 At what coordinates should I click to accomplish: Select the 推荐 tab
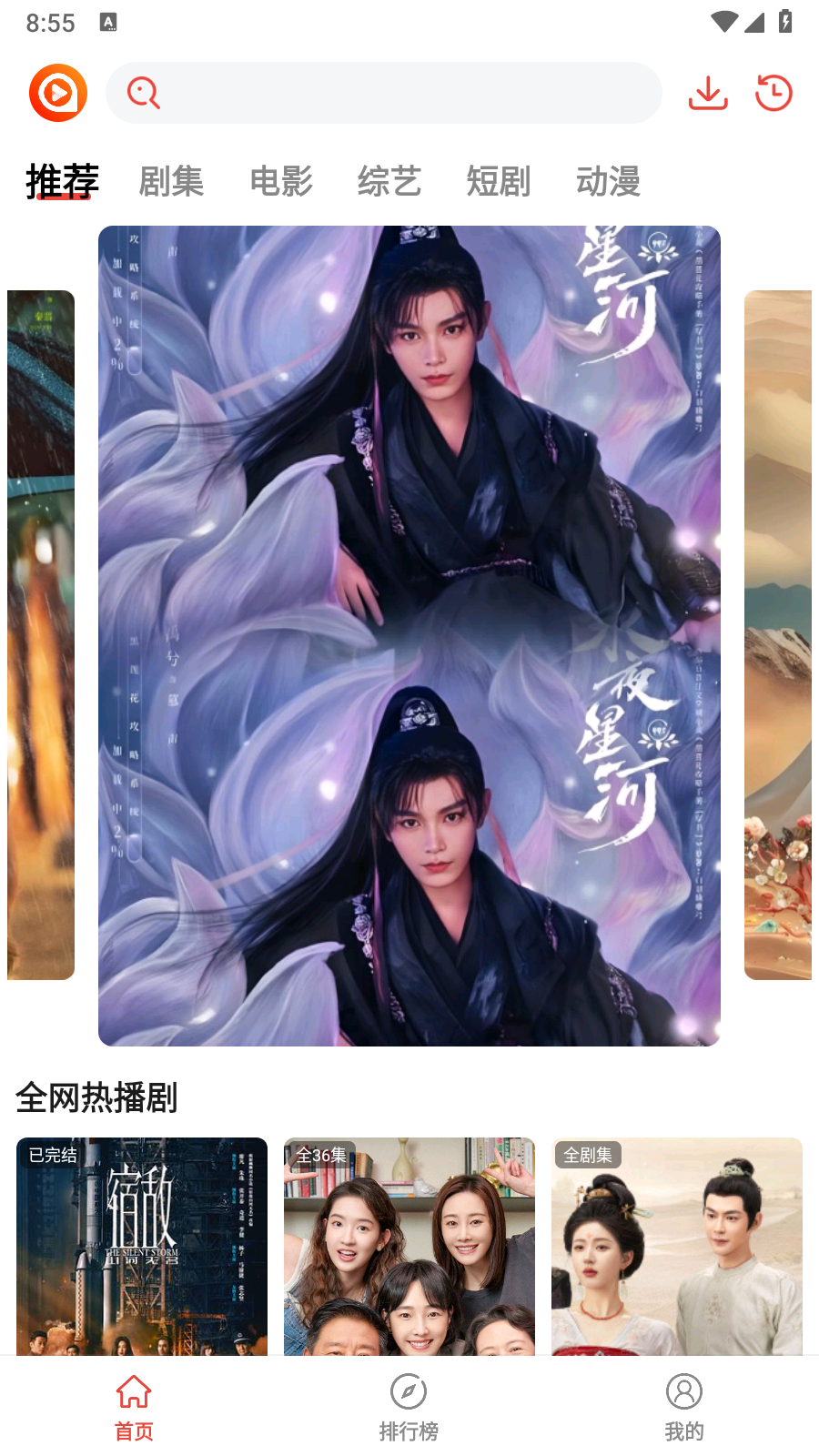(x=62, y=181)
